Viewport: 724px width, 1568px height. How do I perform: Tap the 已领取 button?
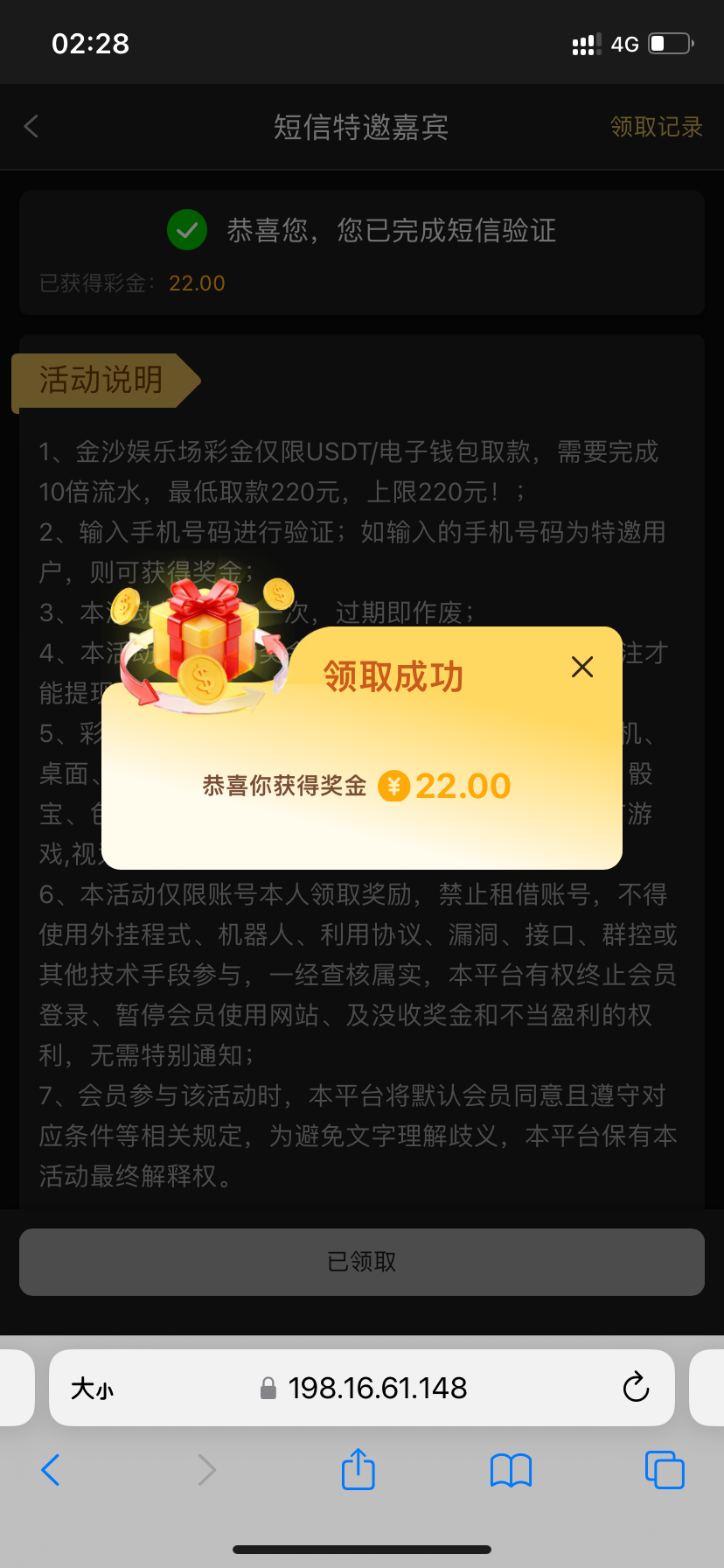point(362,1262)
